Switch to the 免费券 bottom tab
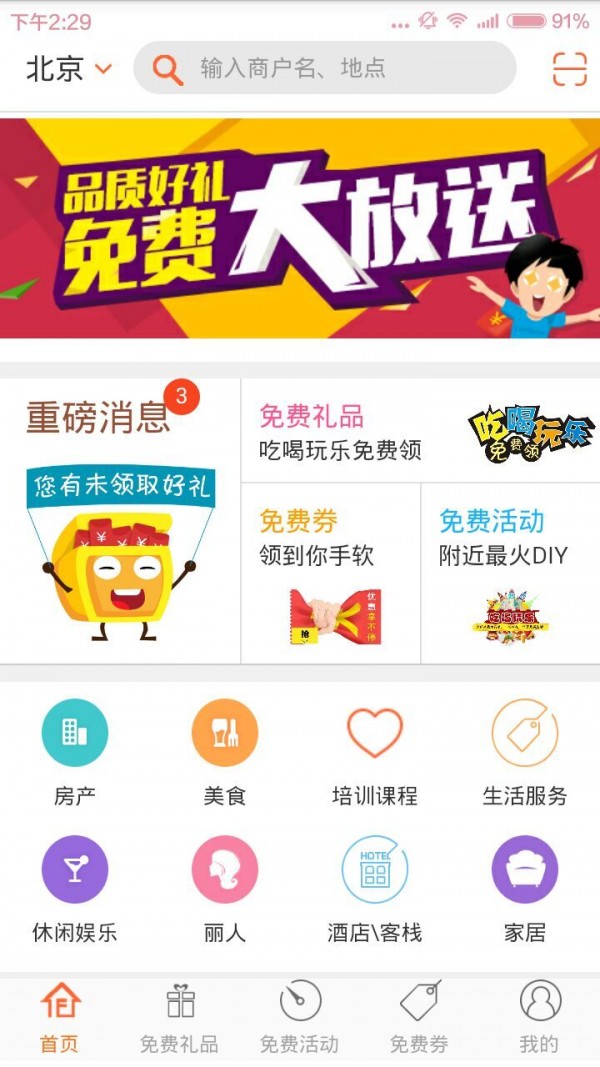The height and width of the screenshot is (1067, 600). pos(420,1018)
